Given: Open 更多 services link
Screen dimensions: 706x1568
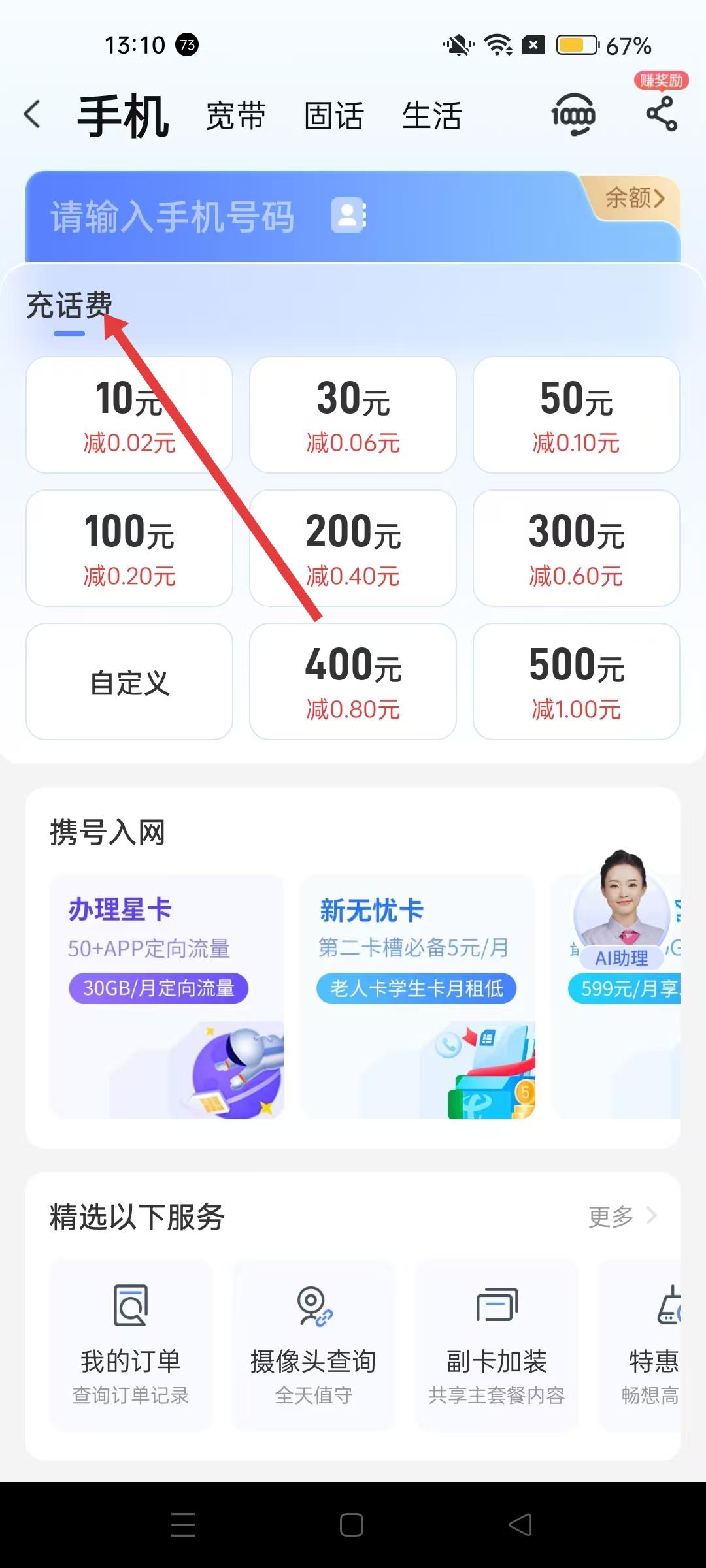Looking at the screenshot, I should point(622,1217).
